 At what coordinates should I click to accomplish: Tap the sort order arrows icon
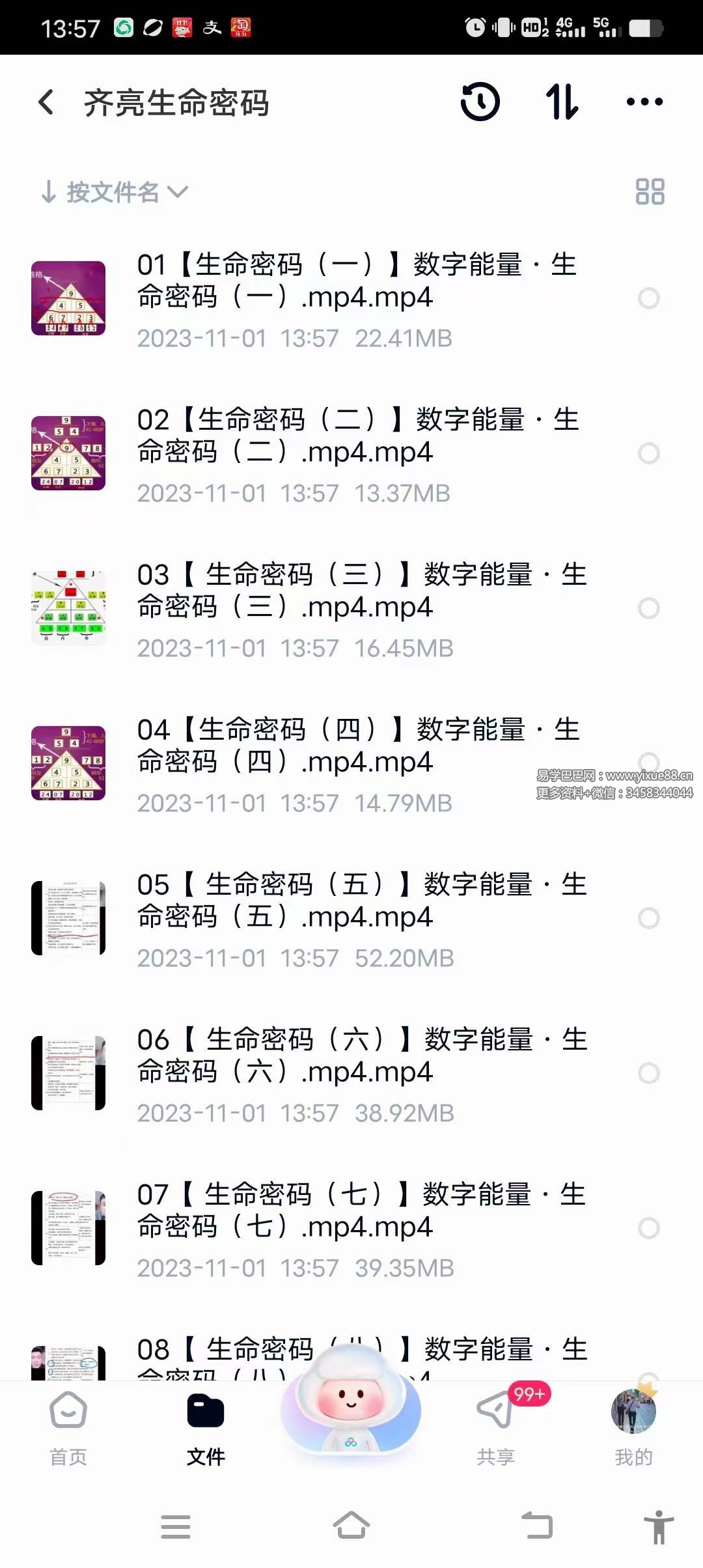pos(562,102)
